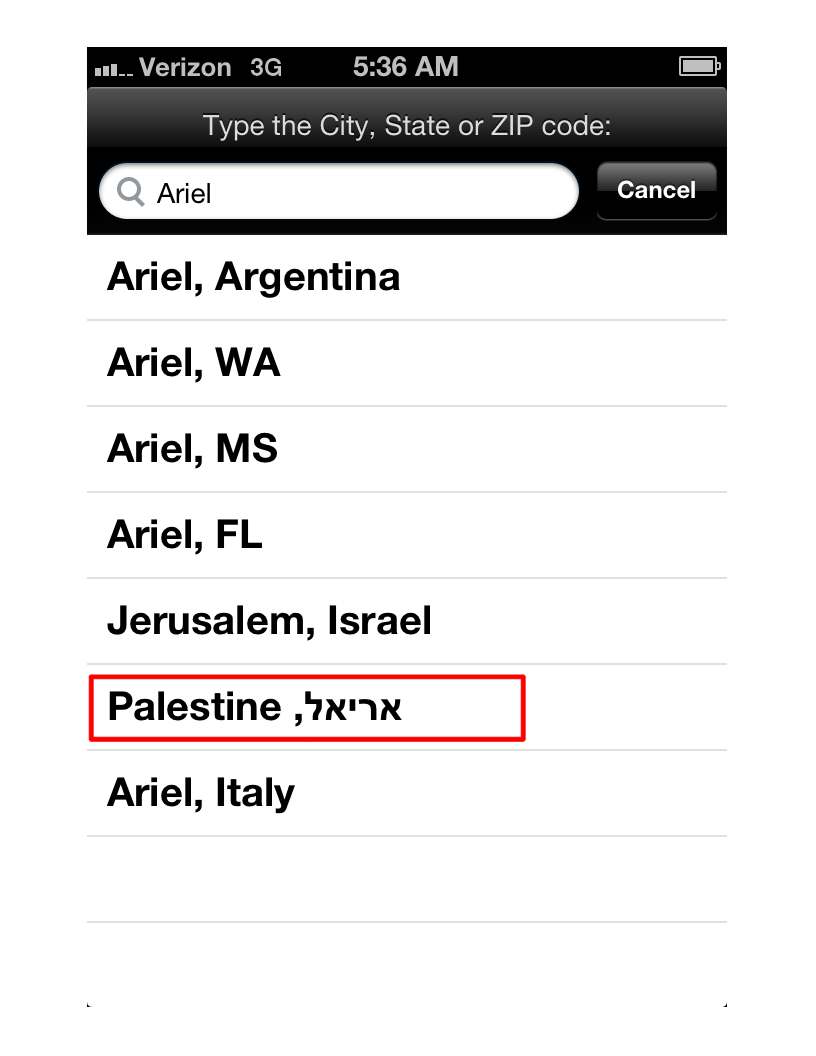Cancel the city search
This screenshot has width=816, height=1056.
coord(656,190)
